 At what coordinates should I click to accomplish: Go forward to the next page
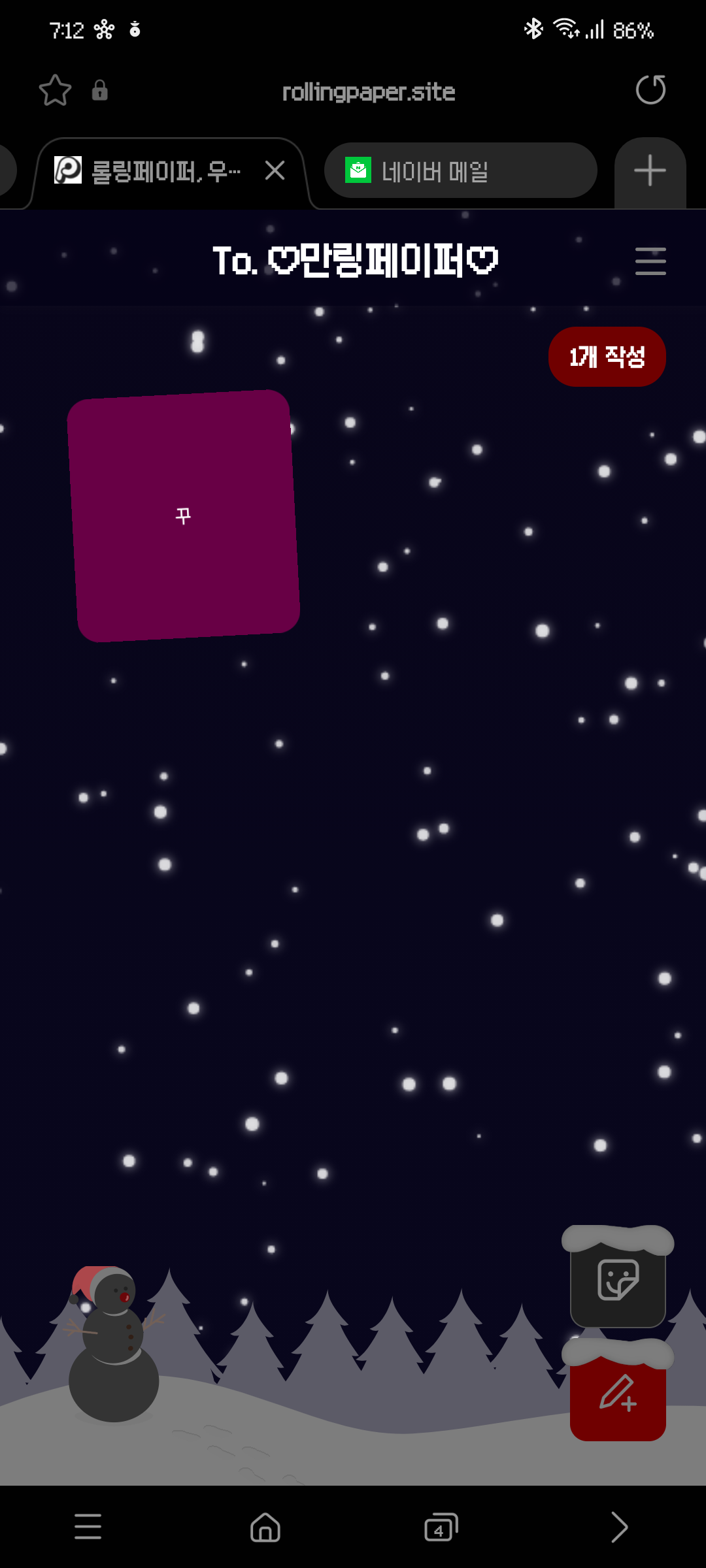pos(618,1527)
